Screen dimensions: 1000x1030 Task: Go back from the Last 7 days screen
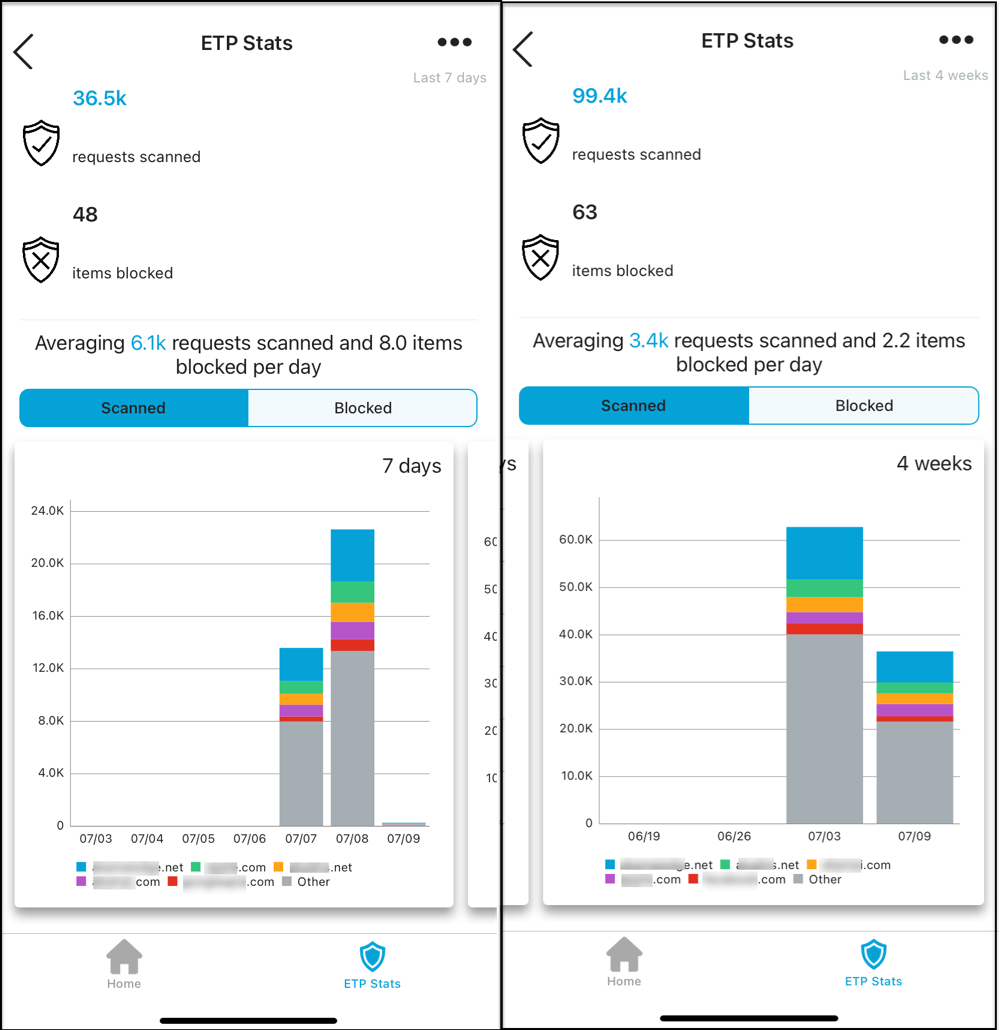(24, 51)
